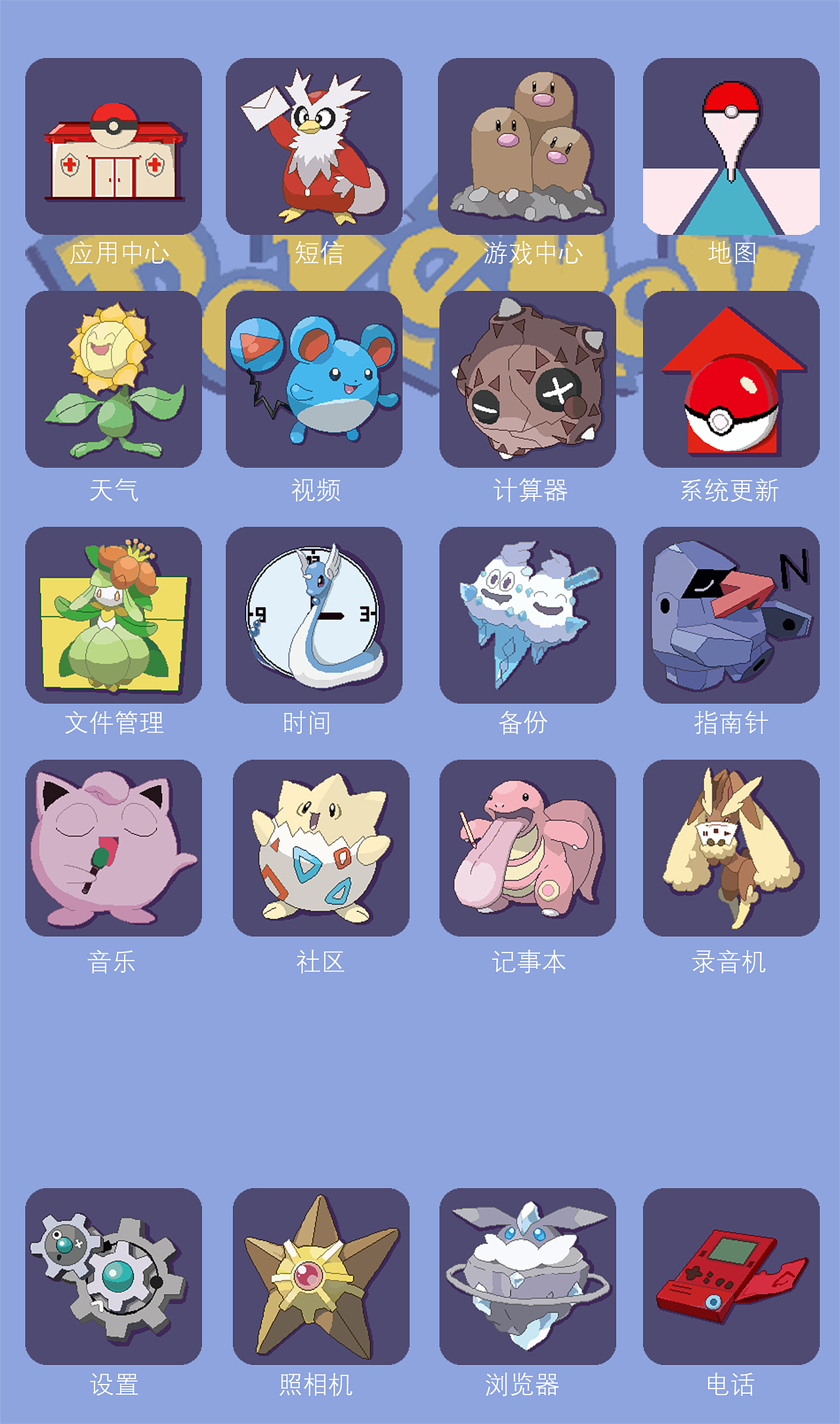Image resolution: width=840 pixels, height=1424 pixels.
Task: Check 天气 weather via the Sunflora icon
Action: [112, 381]
